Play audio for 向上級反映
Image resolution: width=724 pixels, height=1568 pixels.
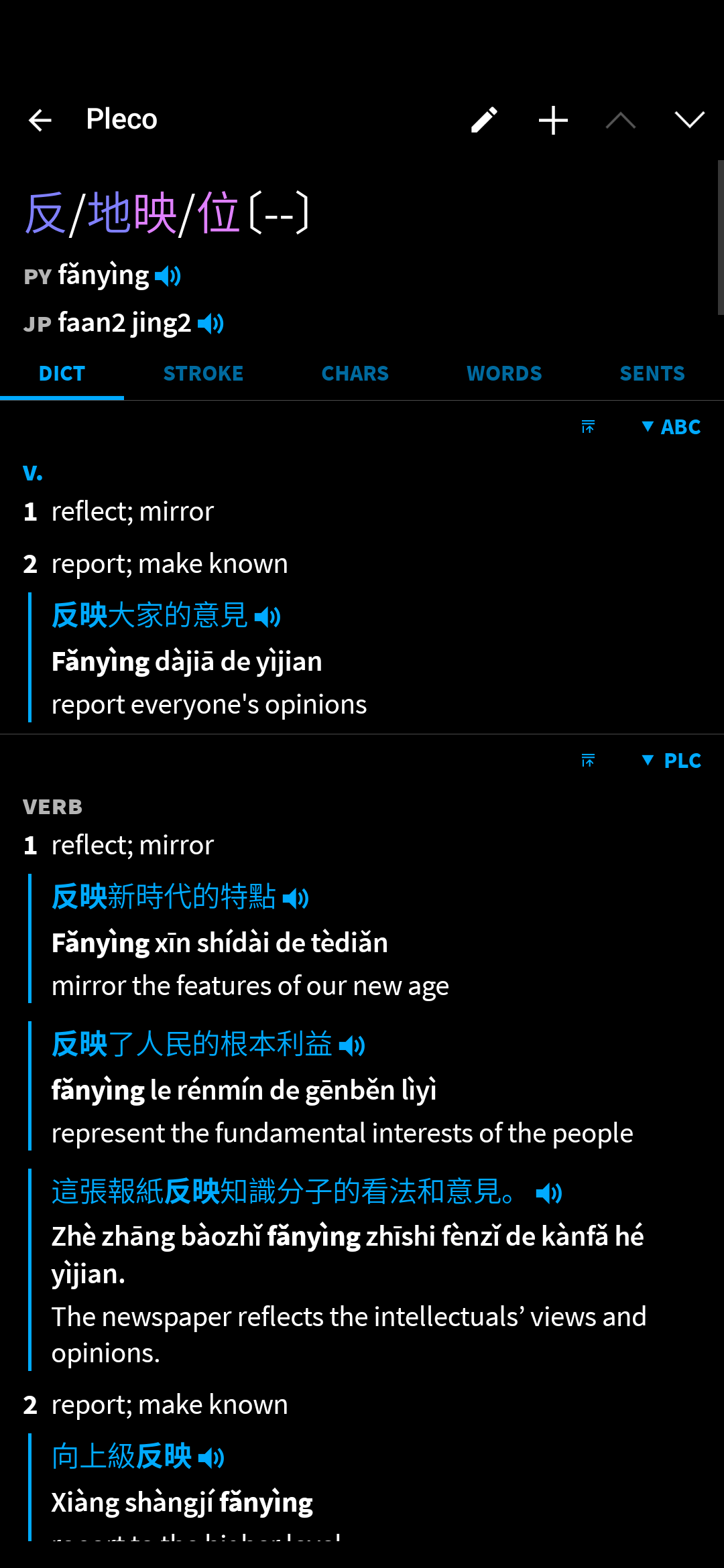coord(211,1457)
